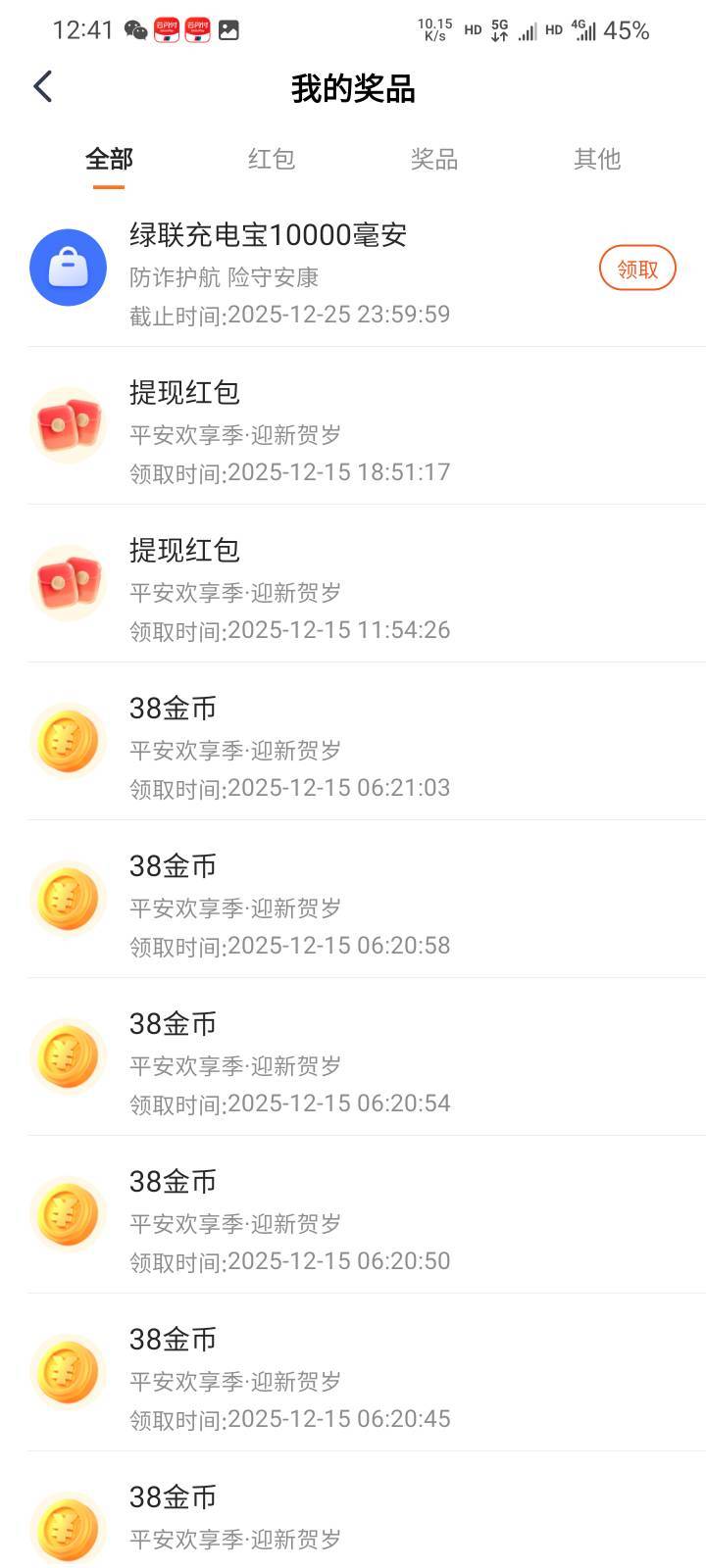
Task: Open the 提现红包 received at 11:54:26
Action: click(353, 584)
